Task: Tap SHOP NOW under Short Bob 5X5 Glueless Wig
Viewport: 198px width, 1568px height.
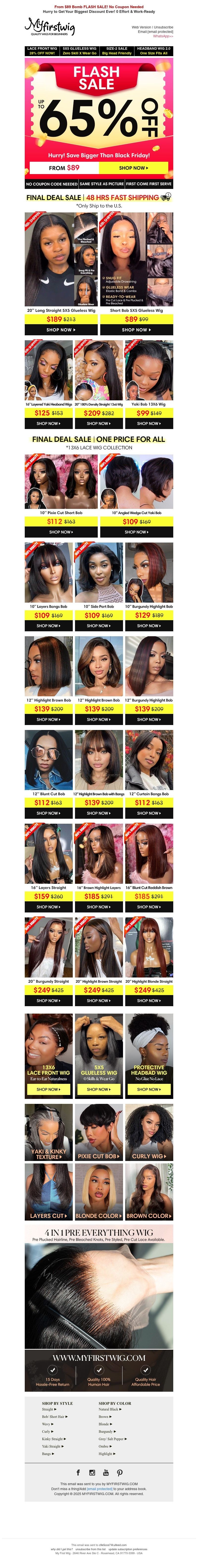Action: (x=136, y=330)
